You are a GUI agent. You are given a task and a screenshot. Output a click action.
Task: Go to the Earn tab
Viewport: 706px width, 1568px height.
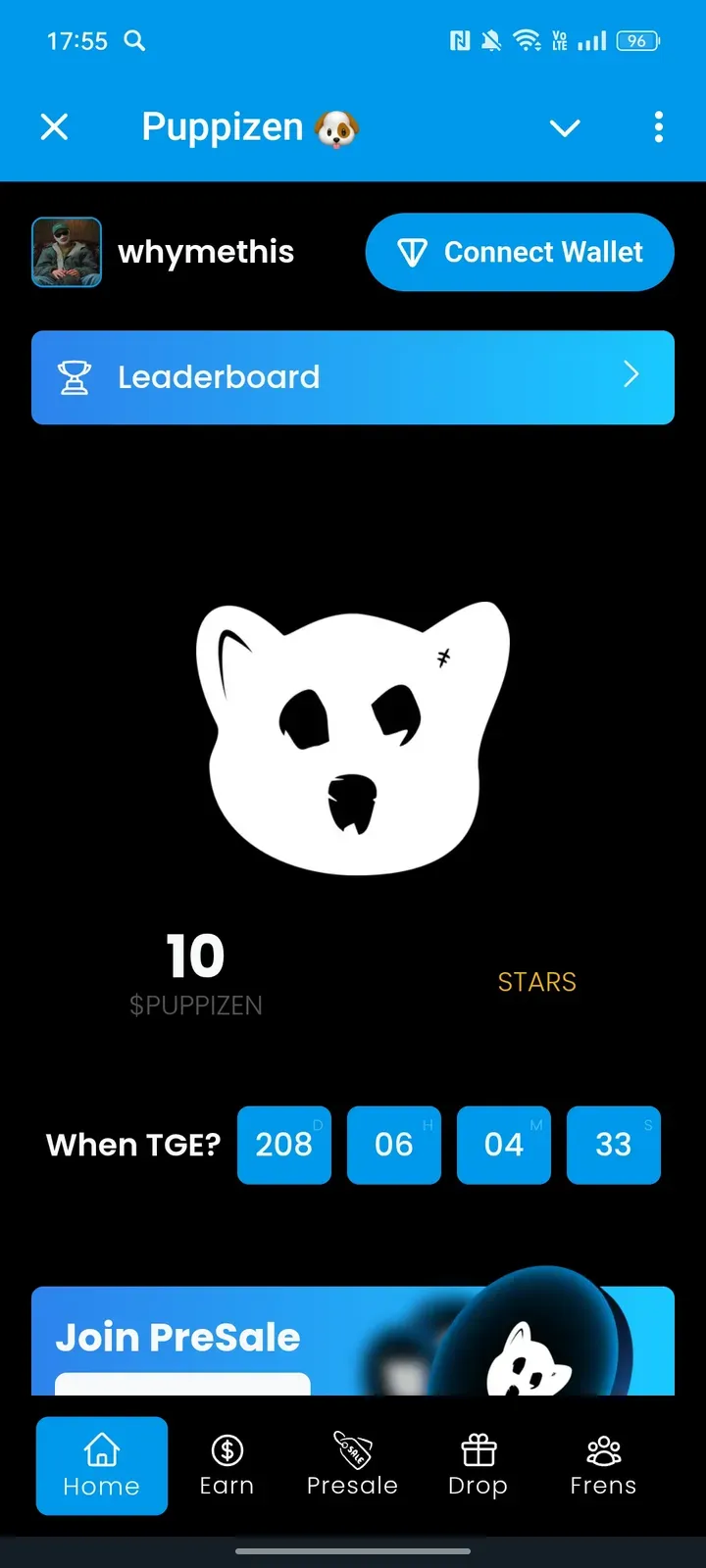click(227, 1465)
